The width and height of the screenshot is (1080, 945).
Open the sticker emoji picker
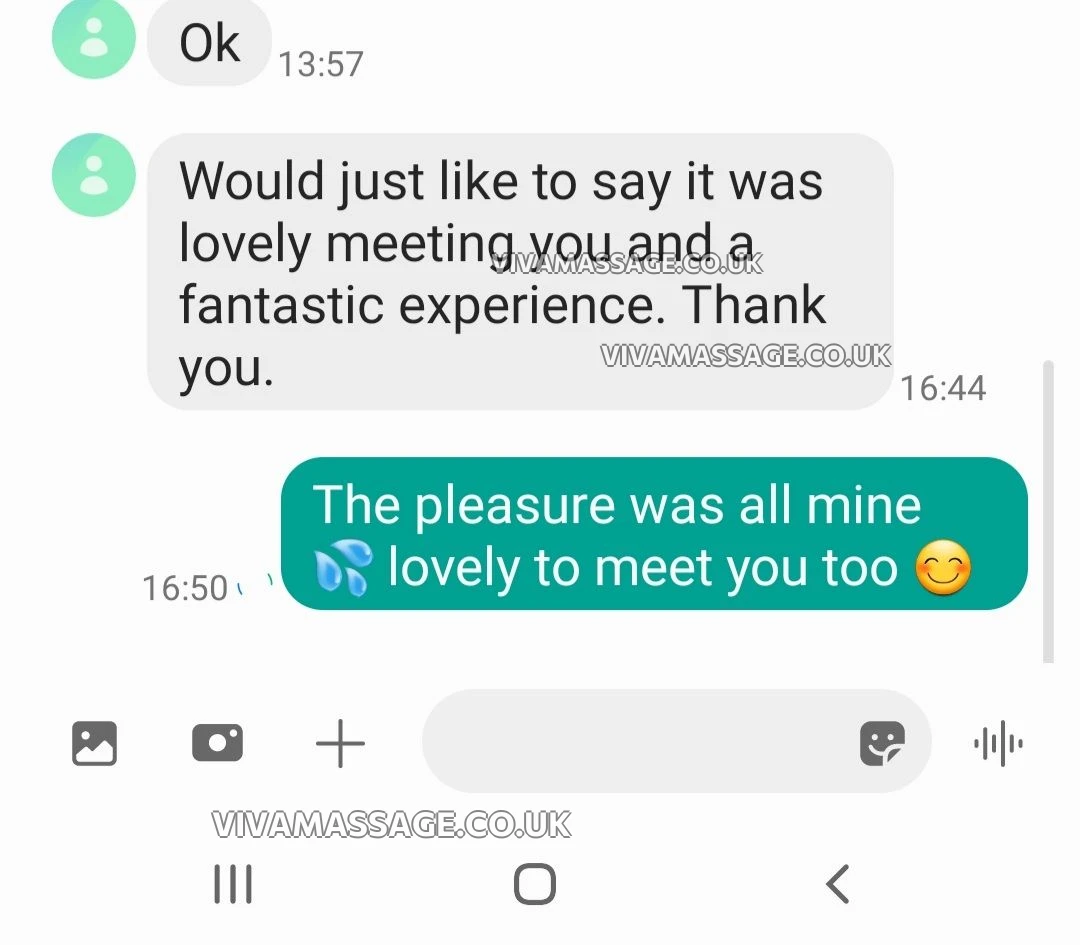882,743
